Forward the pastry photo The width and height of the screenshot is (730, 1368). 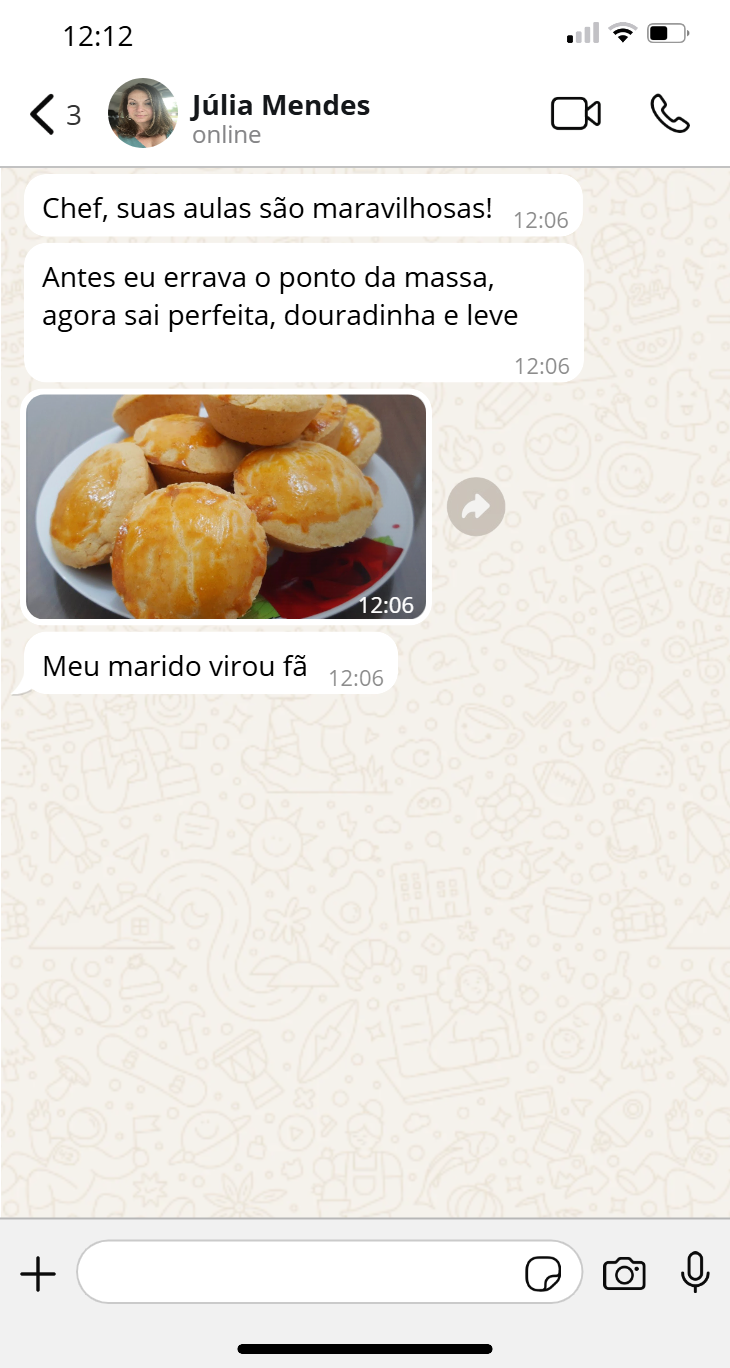click(476, 507)
